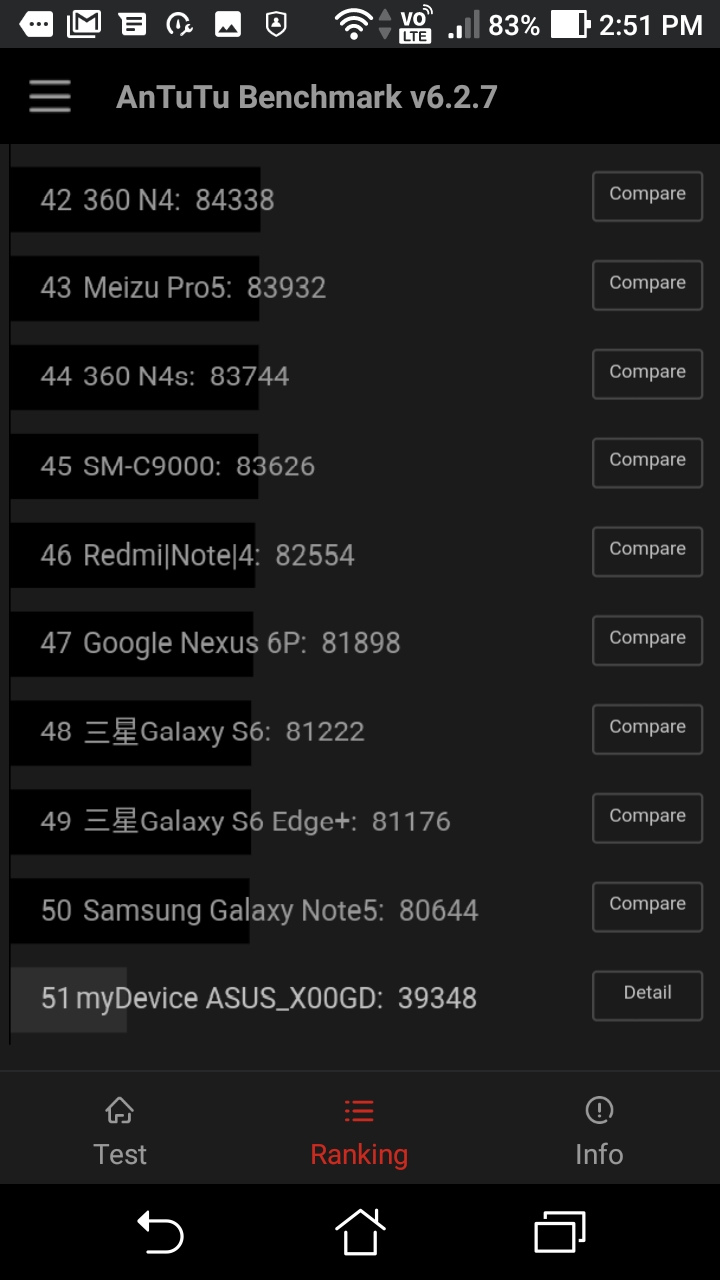The width and height of the screenshot is (720, 1280).
Task: View Detail for myDevice ASUS_X00GD
Action: pos(647,994)
